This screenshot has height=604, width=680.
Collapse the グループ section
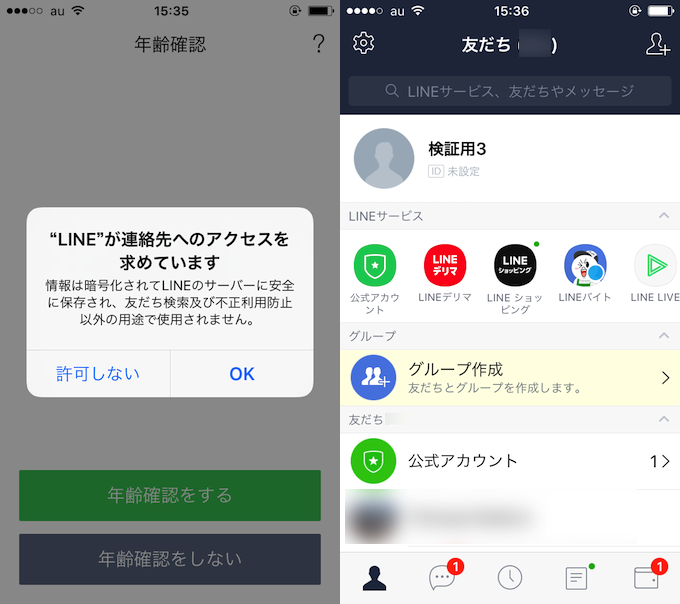click(663, 336)
